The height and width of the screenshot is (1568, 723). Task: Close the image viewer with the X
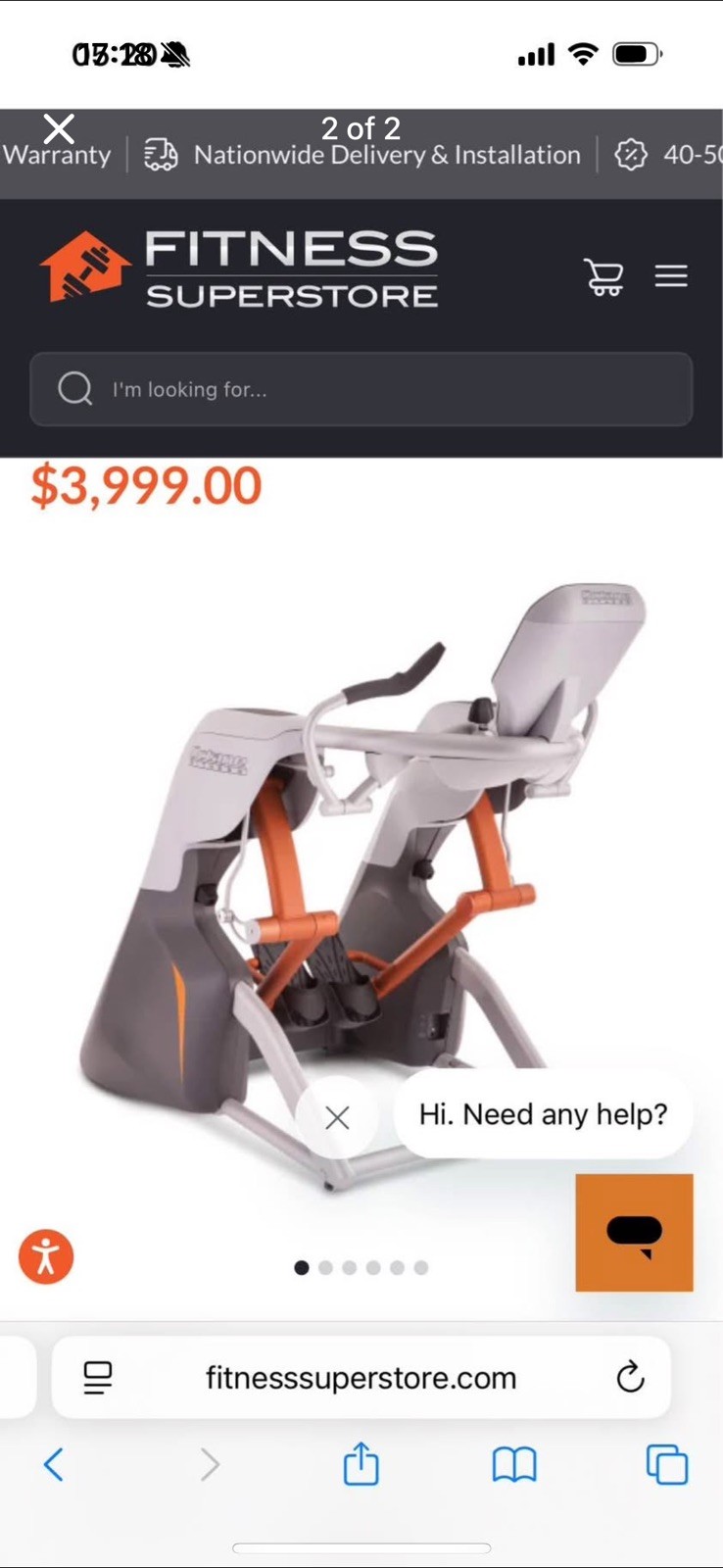(59, 128)
